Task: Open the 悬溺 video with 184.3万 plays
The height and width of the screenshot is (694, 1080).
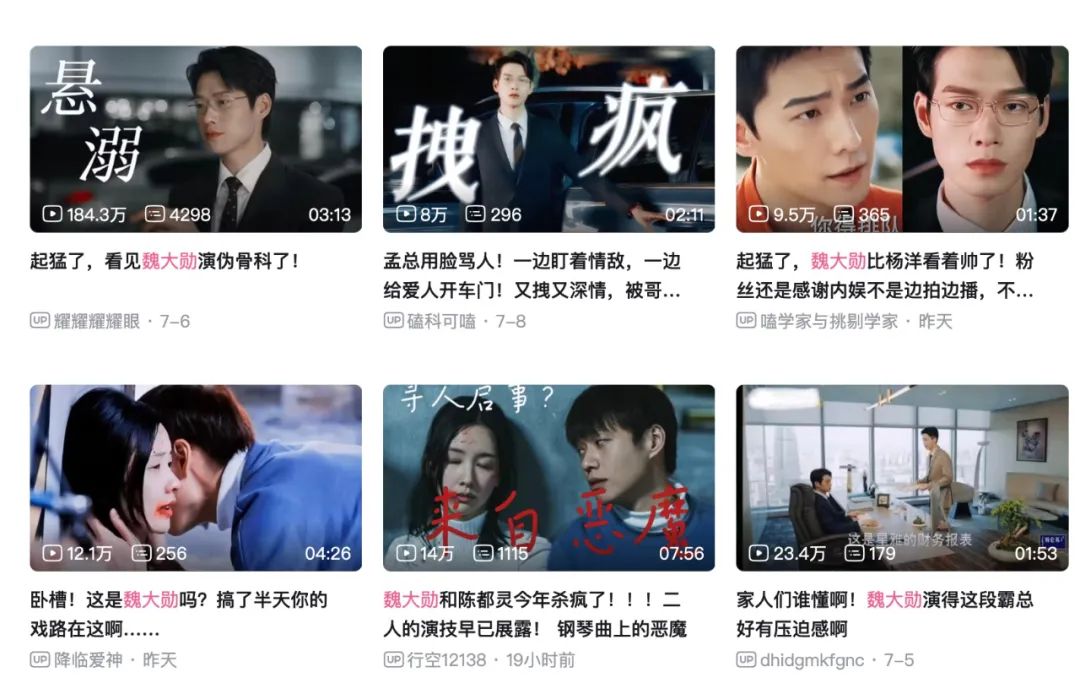Action: [196, 138]
